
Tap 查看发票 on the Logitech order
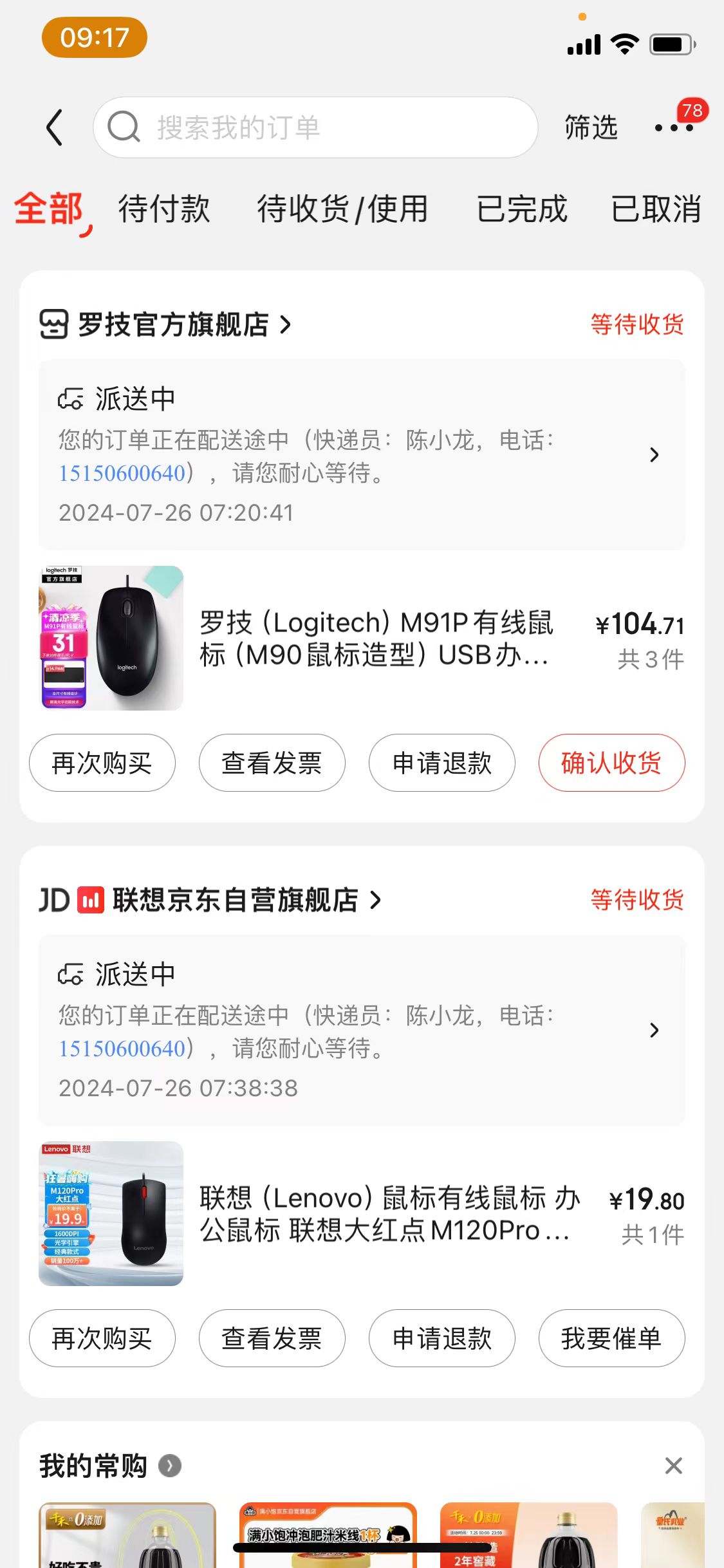272,763
